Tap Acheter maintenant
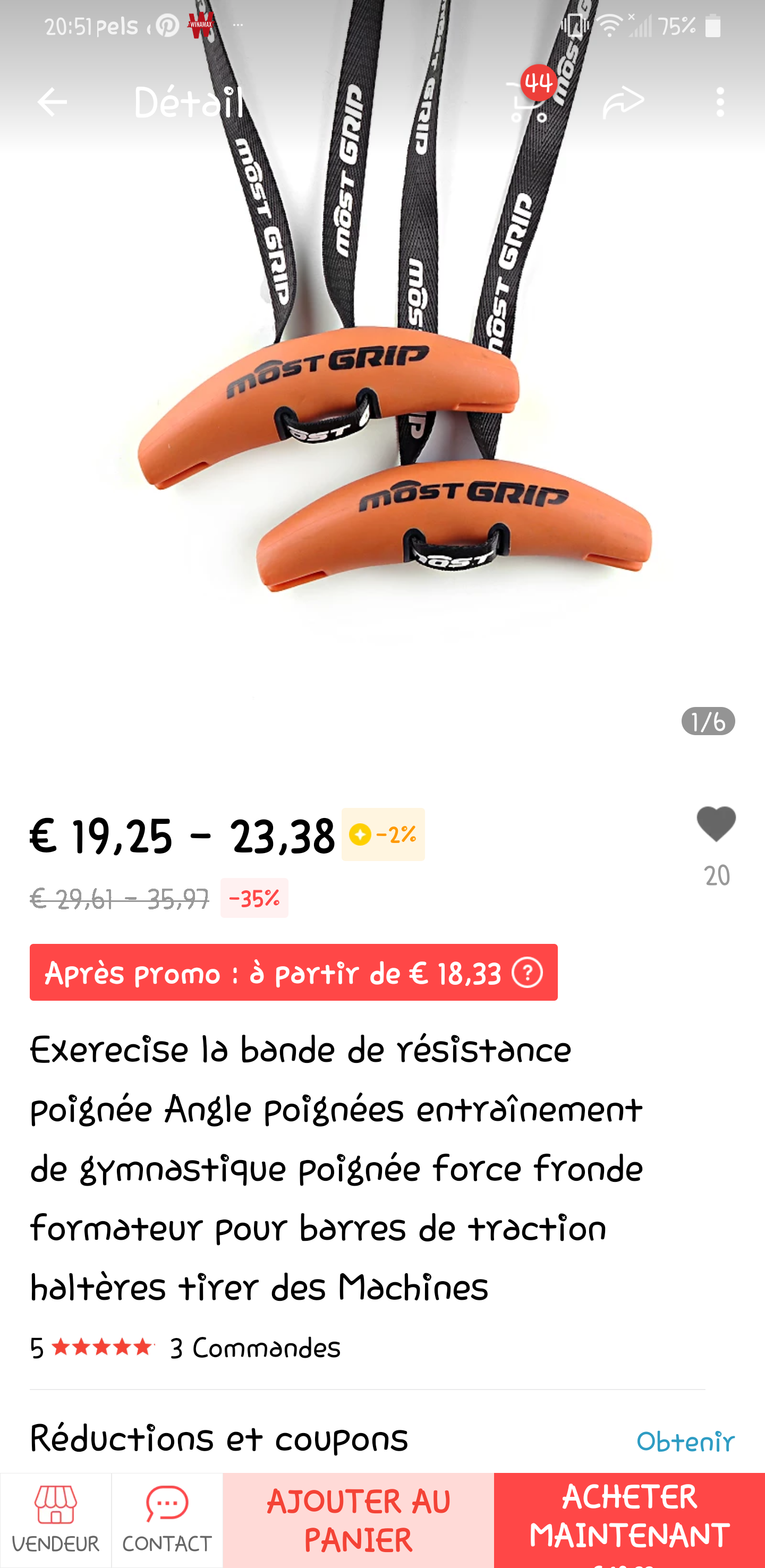Viewport: 765px width, 1568px height. click(628, 1519)
